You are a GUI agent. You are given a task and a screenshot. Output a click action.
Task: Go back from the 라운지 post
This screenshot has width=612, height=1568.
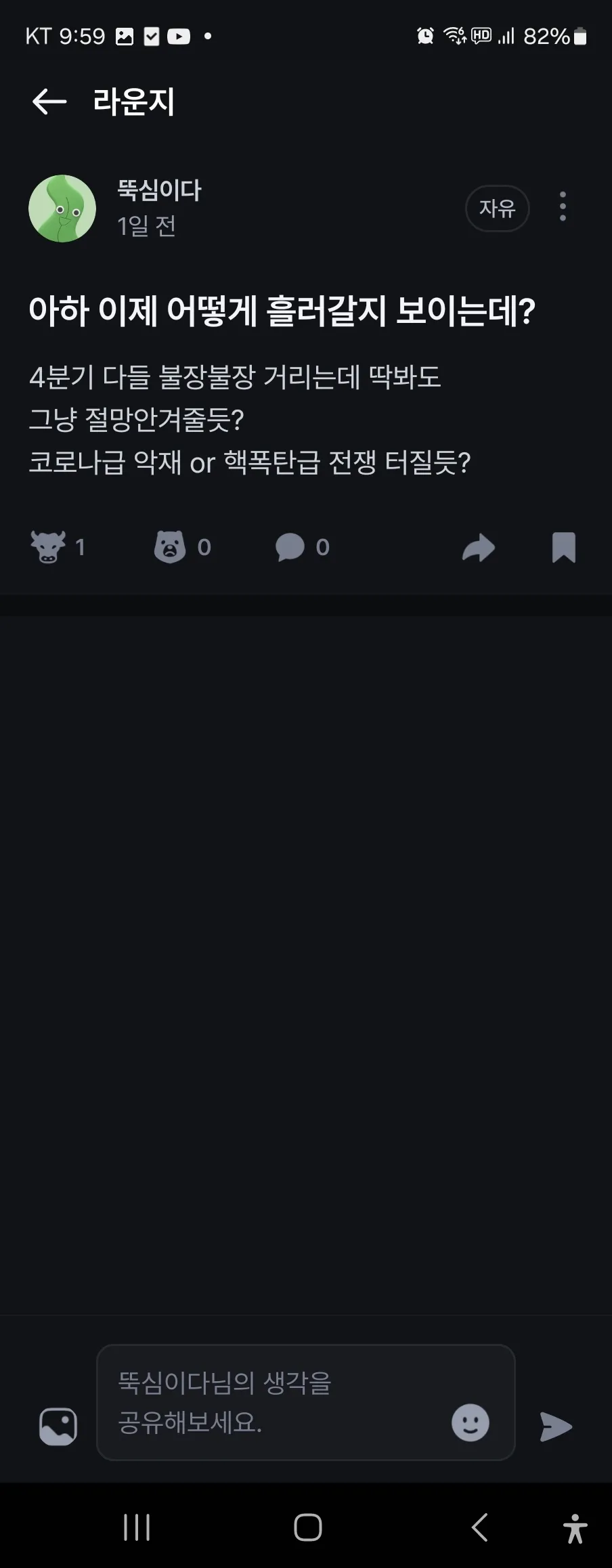coord(49,102)
